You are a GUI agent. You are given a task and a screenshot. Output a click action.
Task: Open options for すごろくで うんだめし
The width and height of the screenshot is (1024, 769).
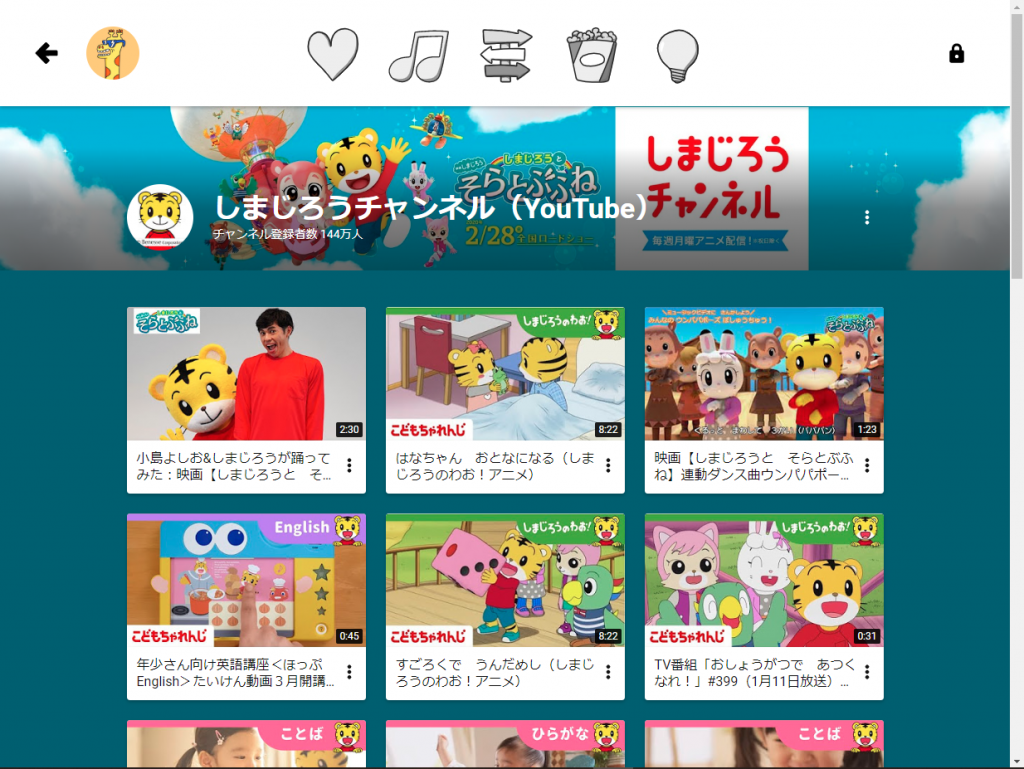click(609, 672)
